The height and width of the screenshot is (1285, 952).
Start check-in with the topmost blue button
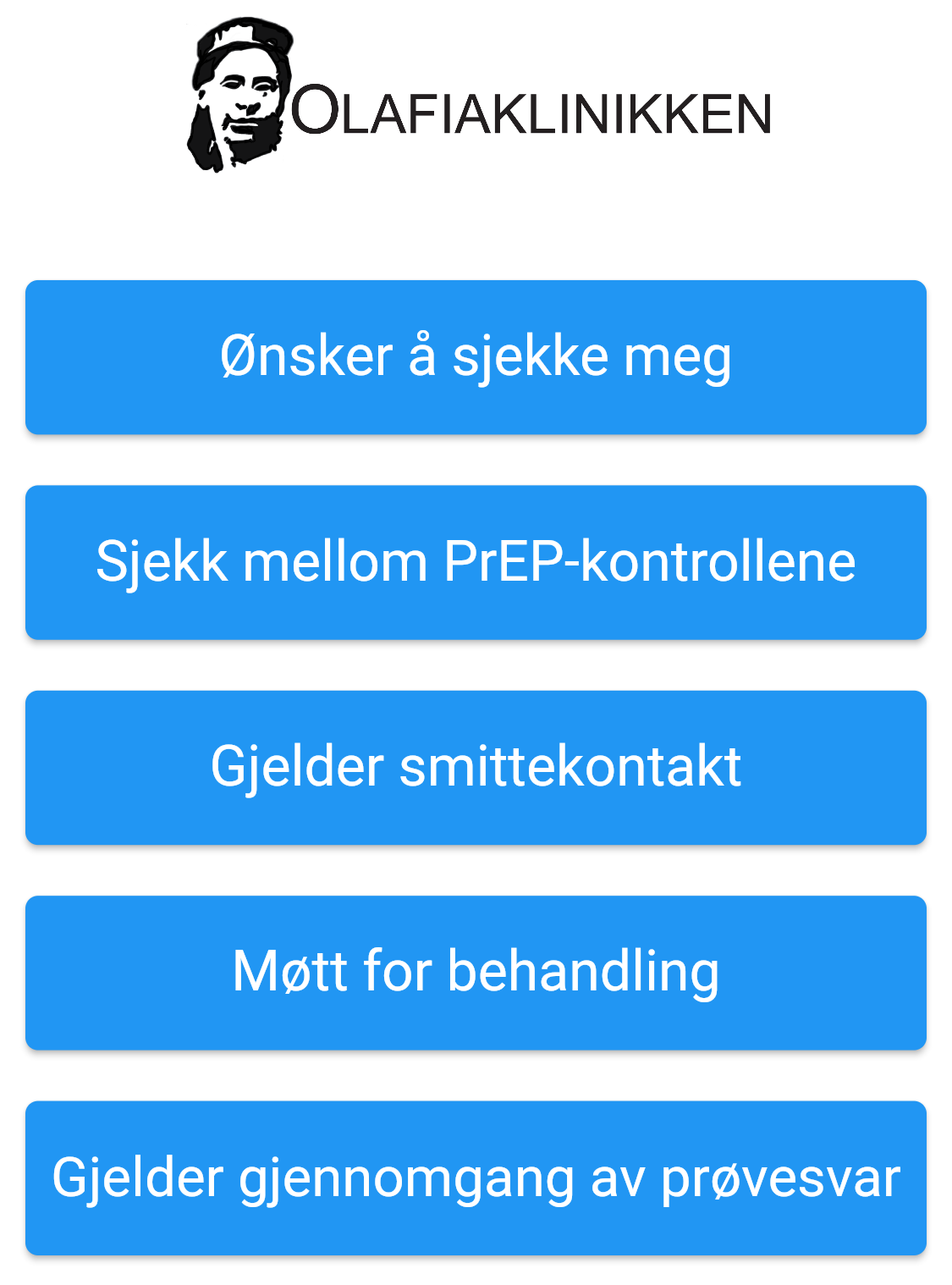476,356
